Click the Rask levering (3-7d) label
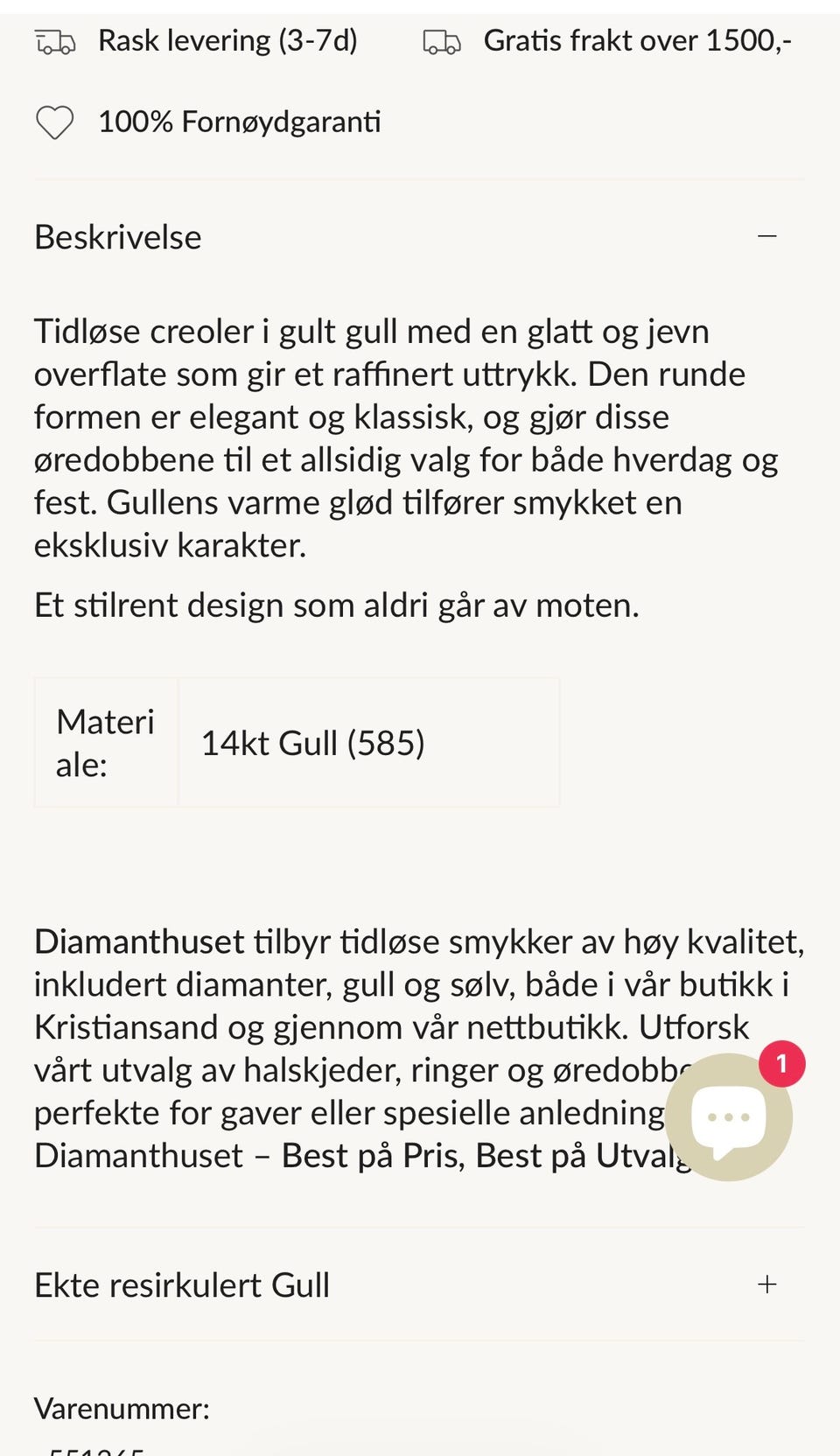Viewport: 840px width, 1456px height. 228,40
